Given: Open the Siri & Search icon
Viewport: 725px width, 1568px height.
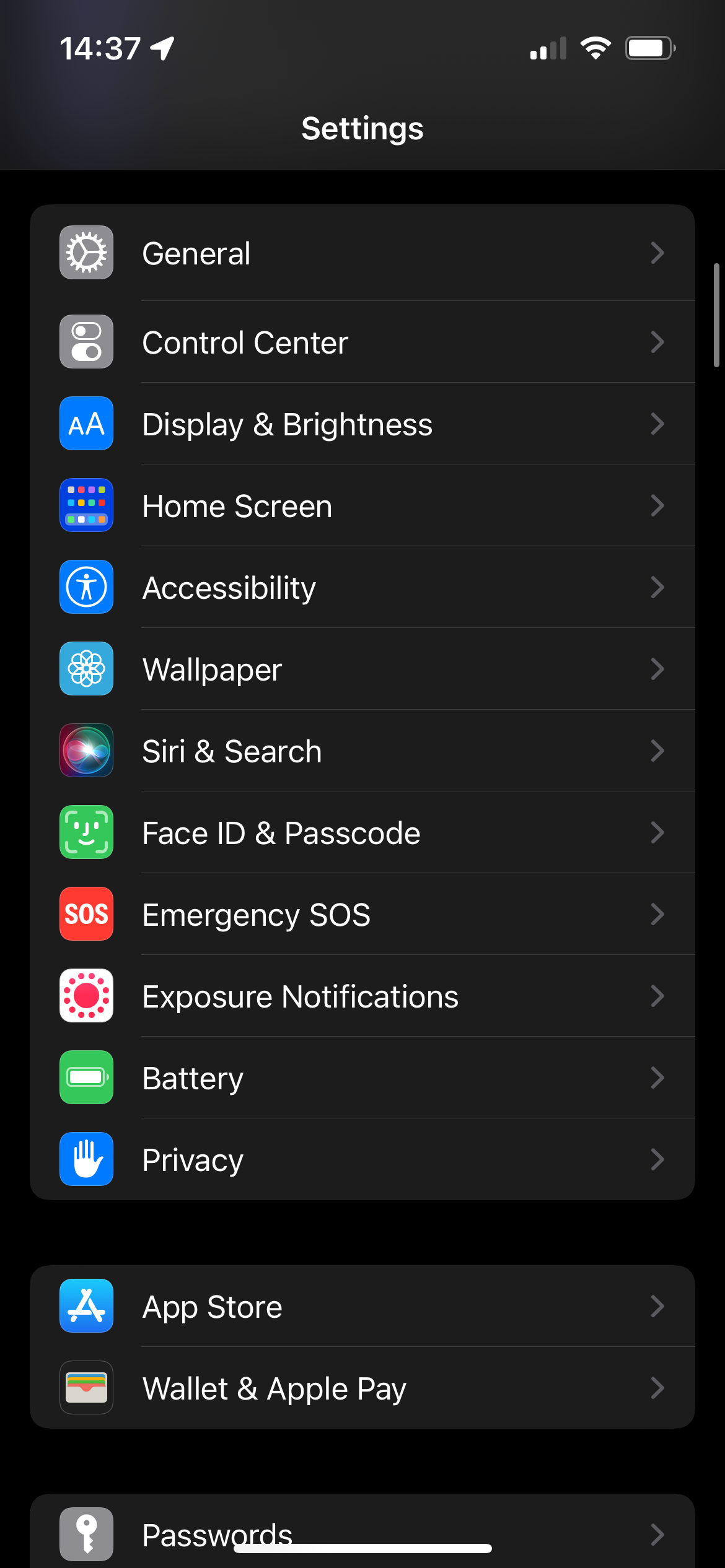Looking at the screenshot, I should tap(86, 751).
